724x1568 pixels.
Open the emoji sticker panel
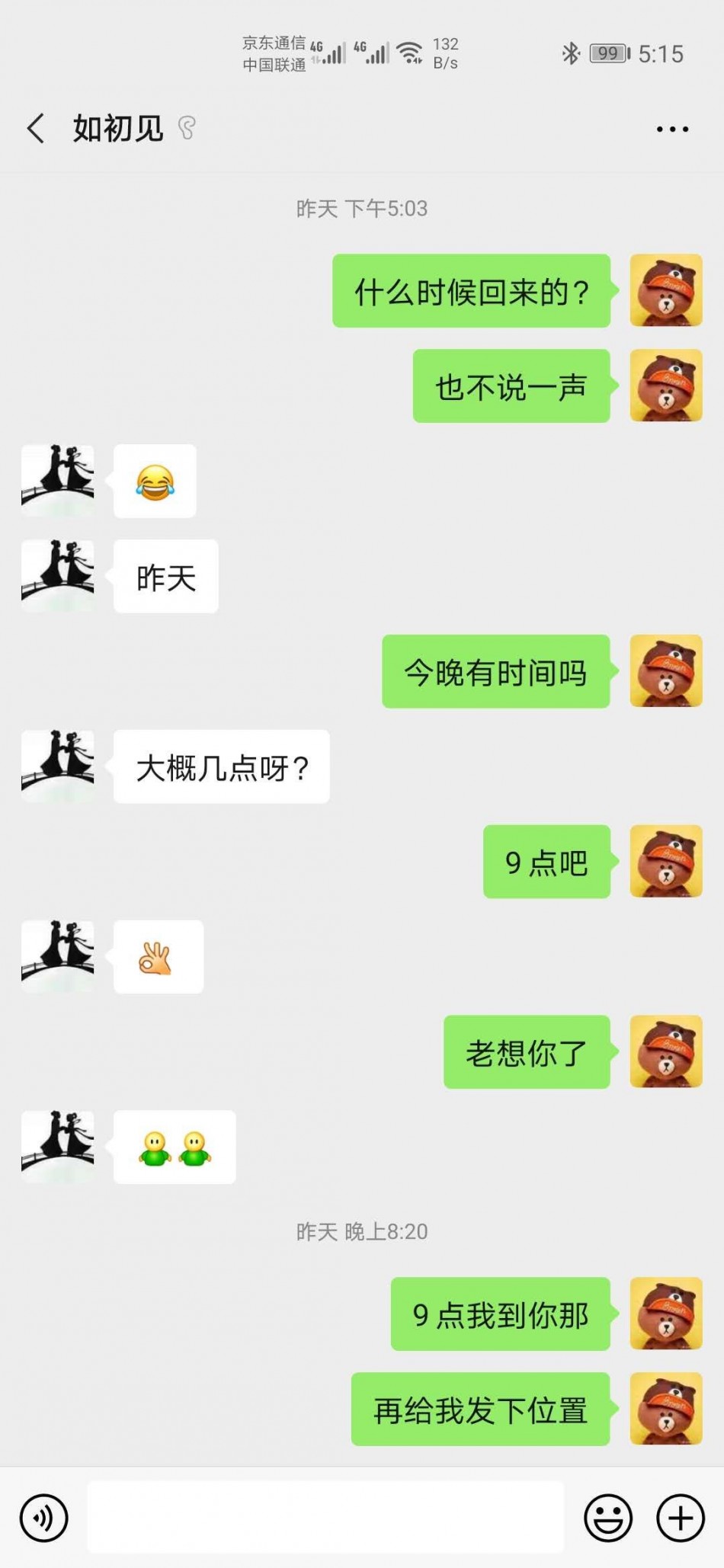pos(607,1518)
